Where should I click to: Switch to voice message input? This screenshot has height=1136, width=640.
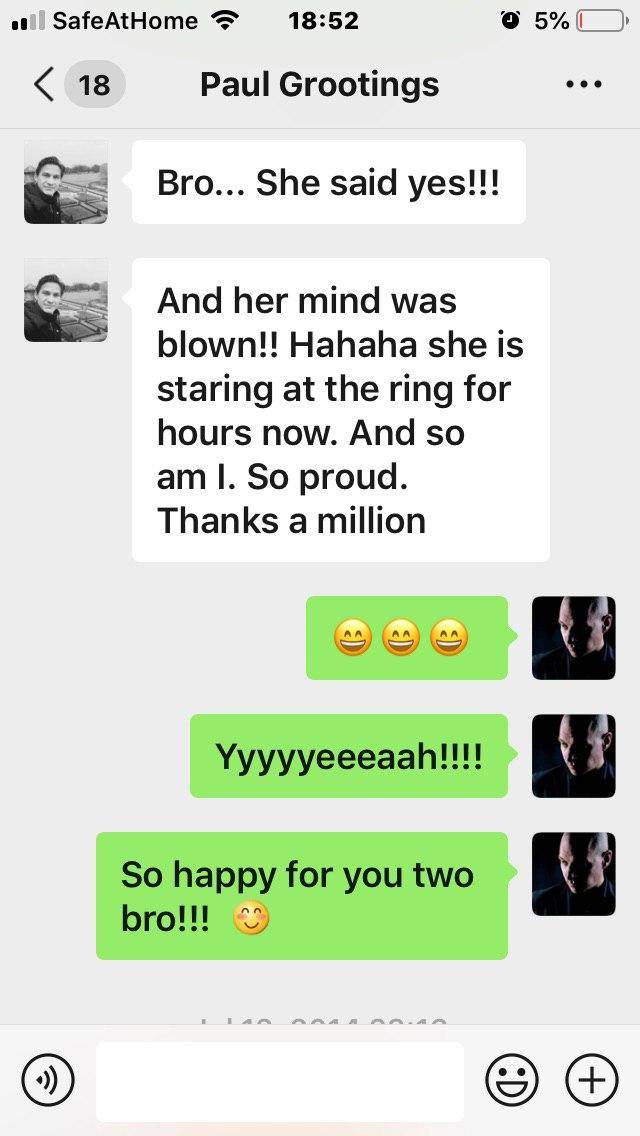click(48, 1080)
